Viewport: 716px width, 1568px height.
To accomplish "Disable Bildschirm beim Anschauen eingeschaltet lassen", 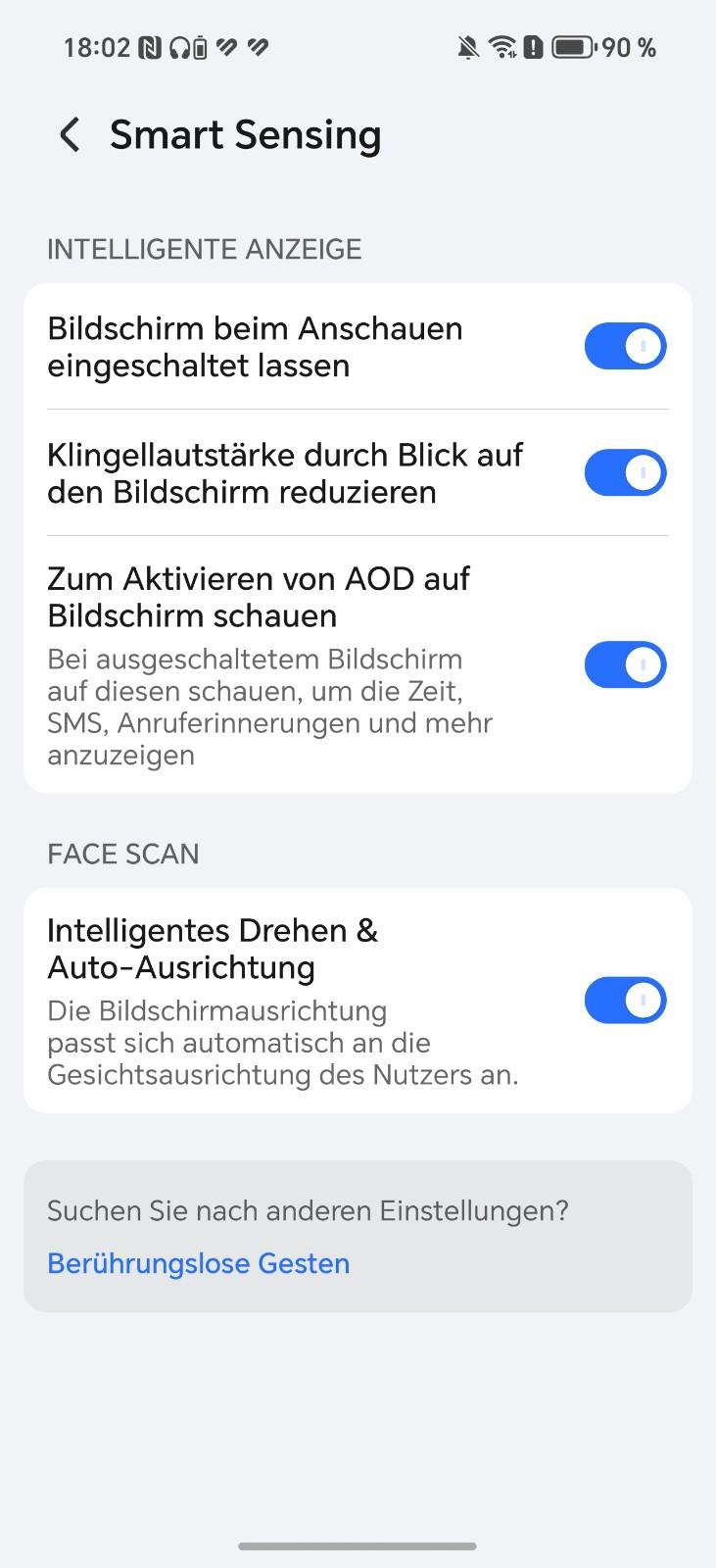I will coord(625,347).
